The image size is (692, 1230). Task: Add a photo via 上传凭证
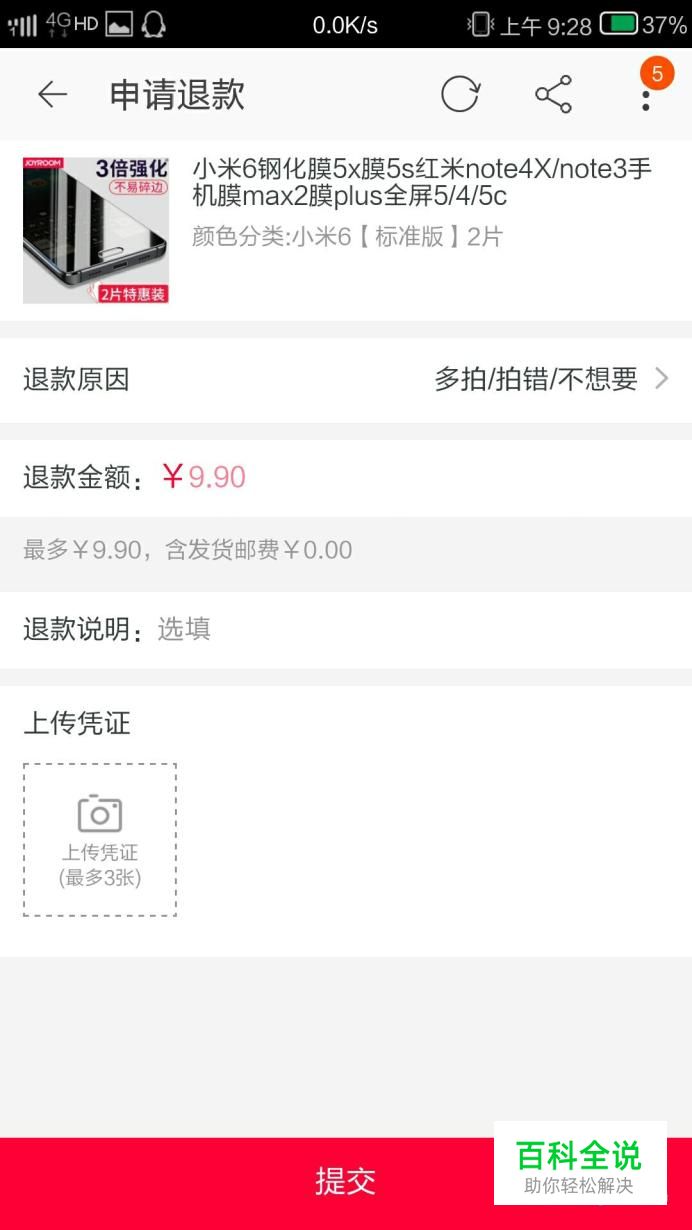click(x=100, y=839)
